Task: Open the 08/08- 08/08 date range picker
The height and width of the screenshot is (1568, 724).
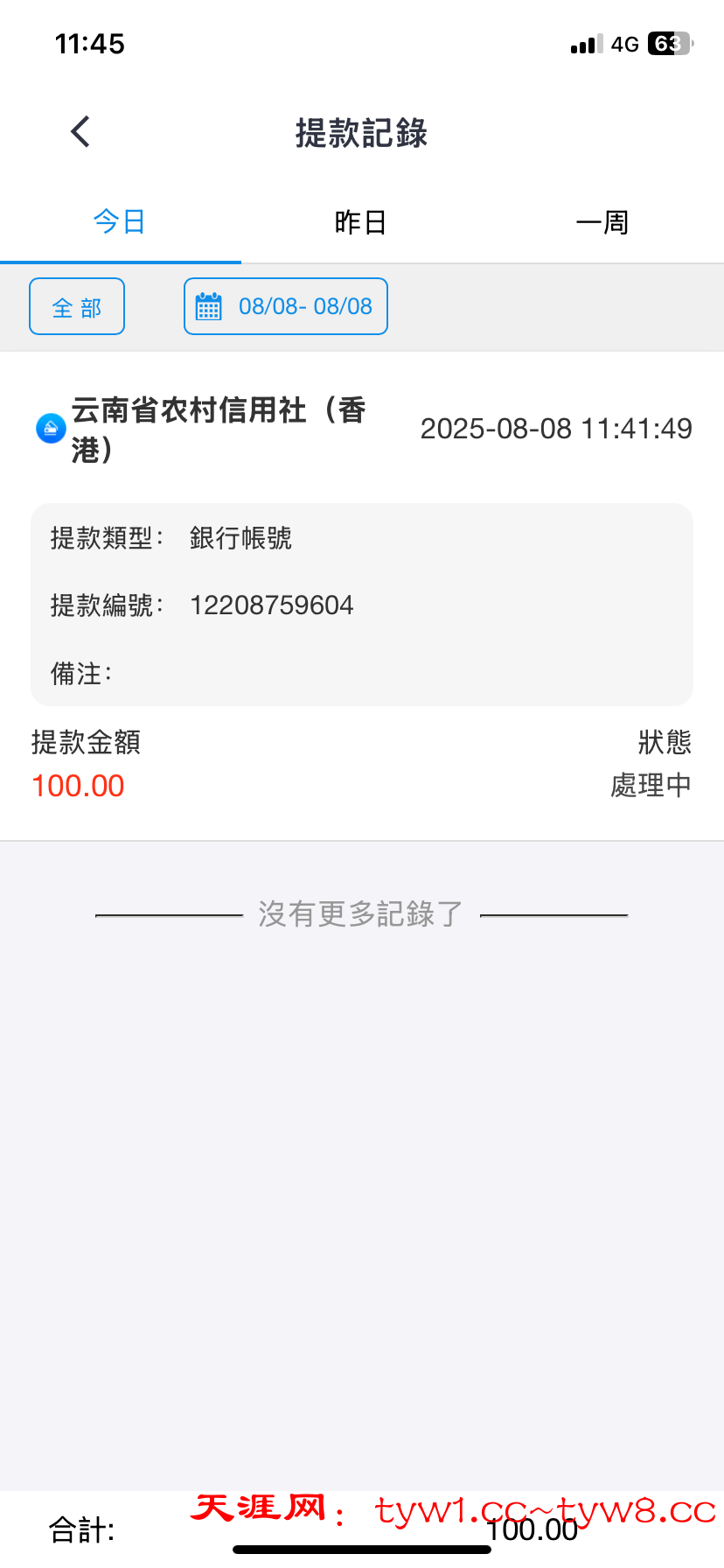Action: point(285,306)
